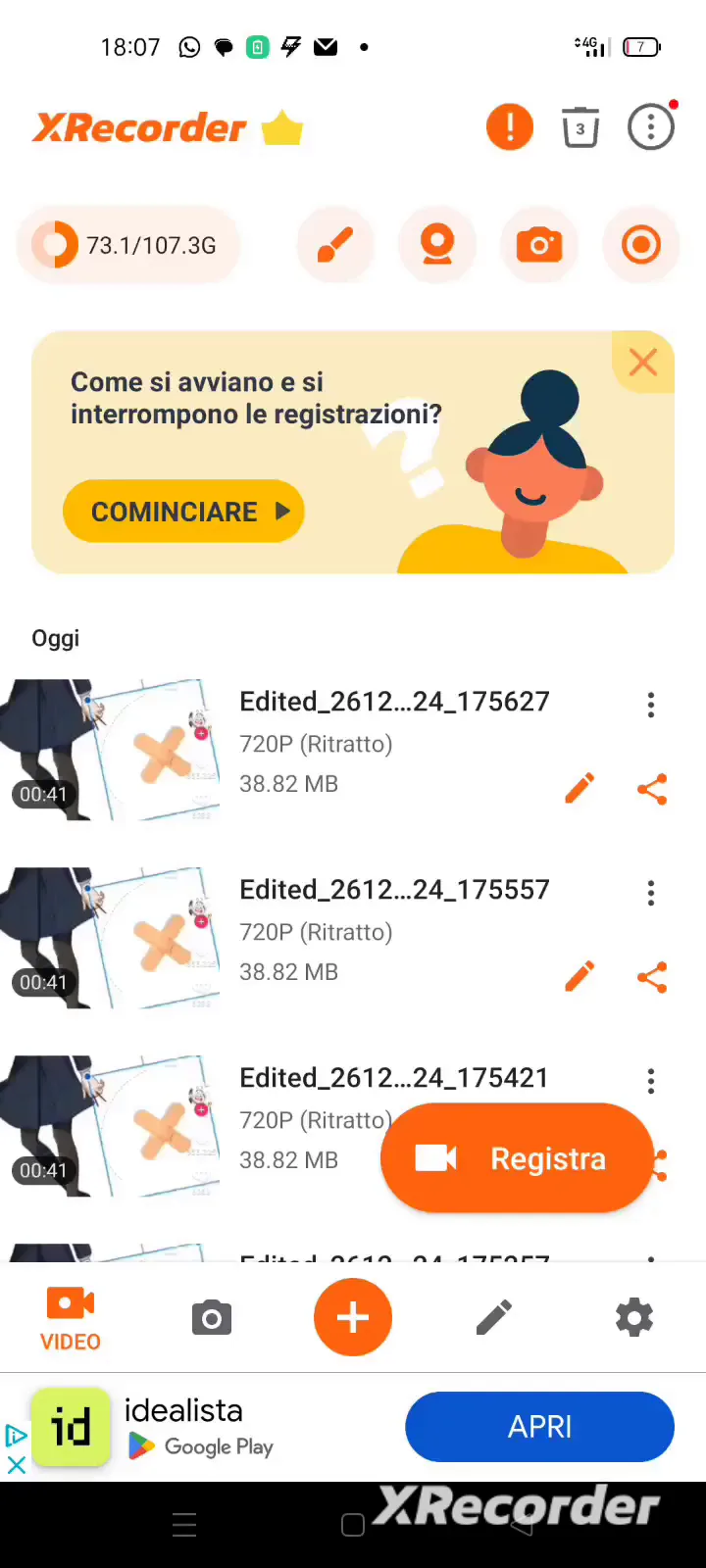Edit the video Edited_2612...24_175557

580,977
